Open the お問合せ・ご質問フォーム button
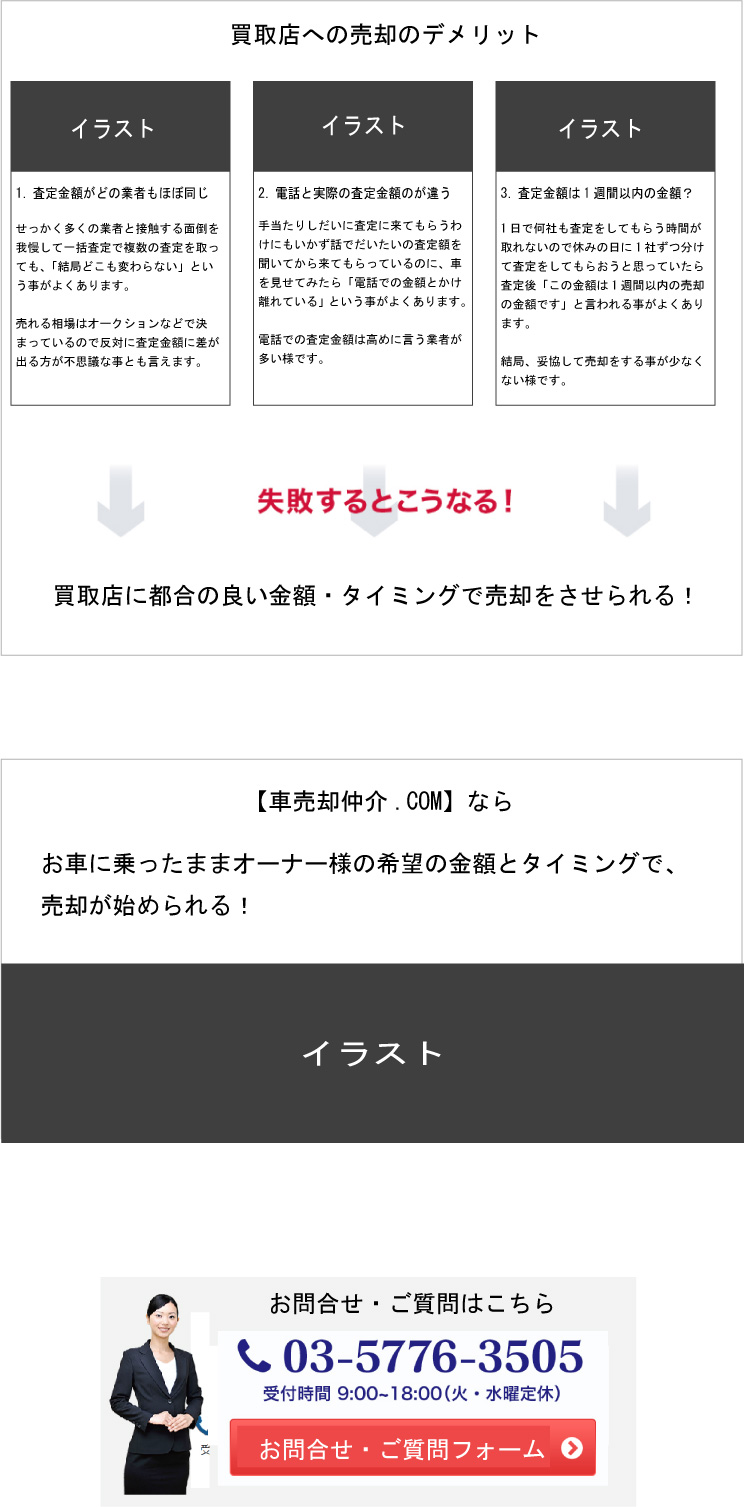 coord(412,1448)
